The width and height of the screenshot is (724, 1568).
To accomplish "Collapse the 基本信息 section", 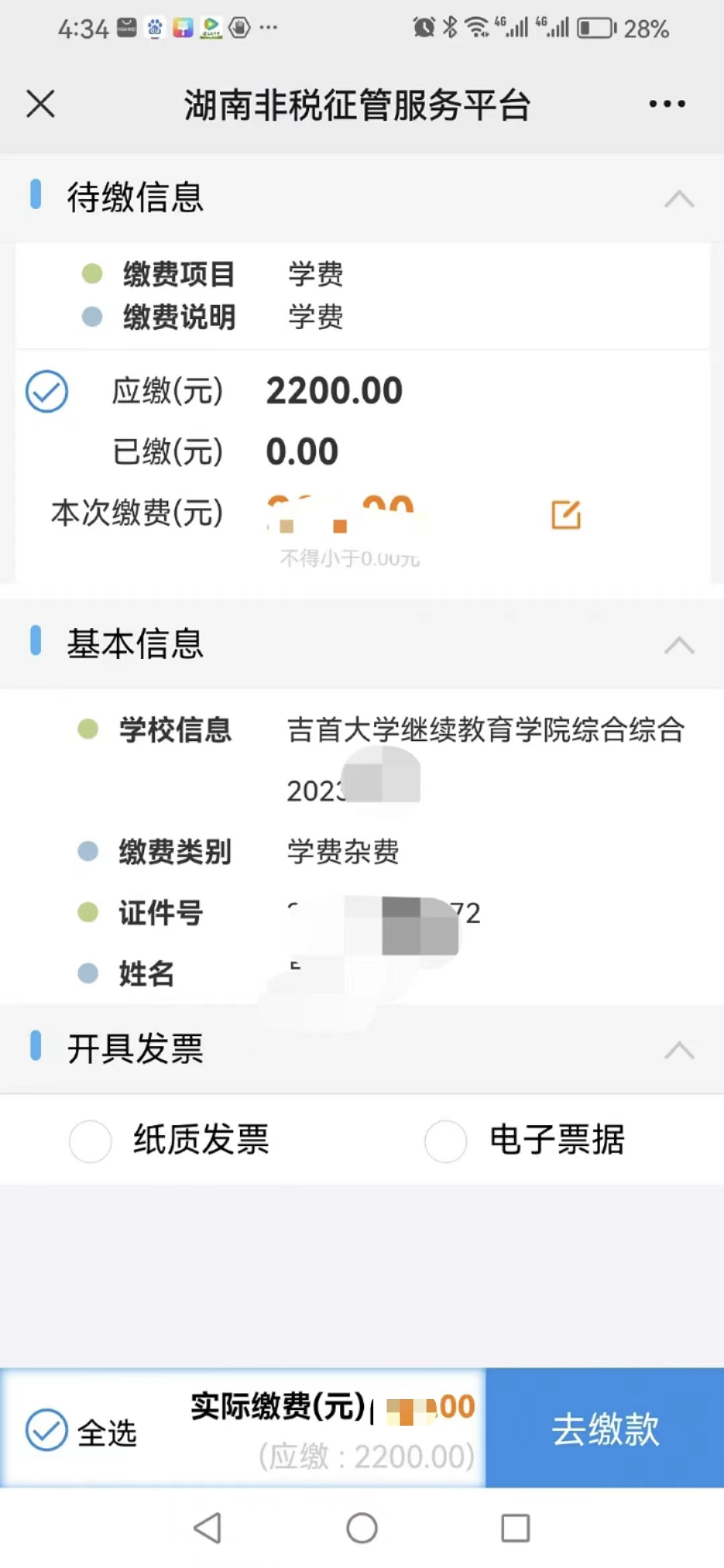I will coord(678,645).
